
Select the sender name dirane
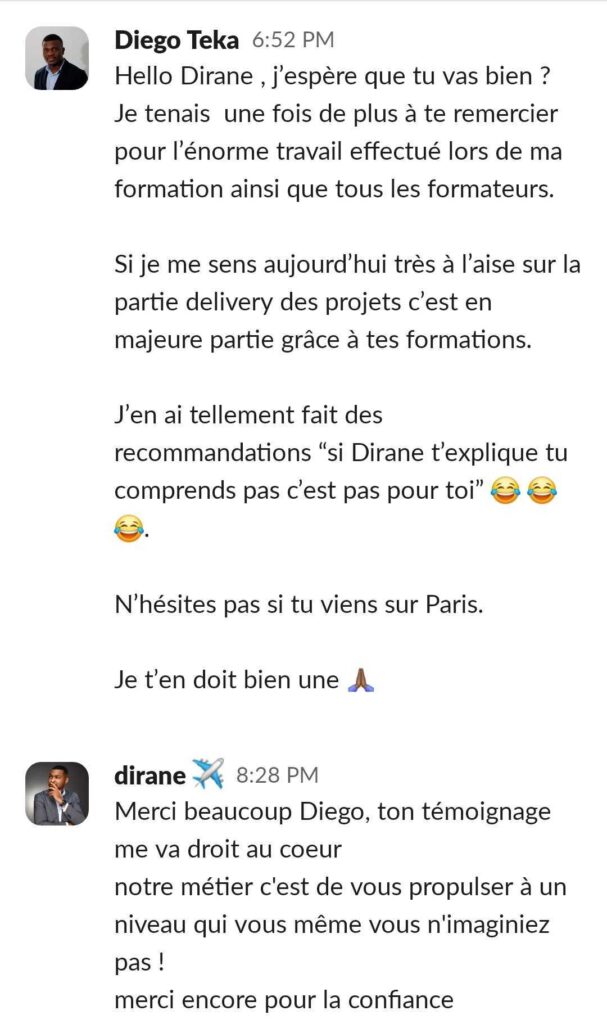[150, 775]
